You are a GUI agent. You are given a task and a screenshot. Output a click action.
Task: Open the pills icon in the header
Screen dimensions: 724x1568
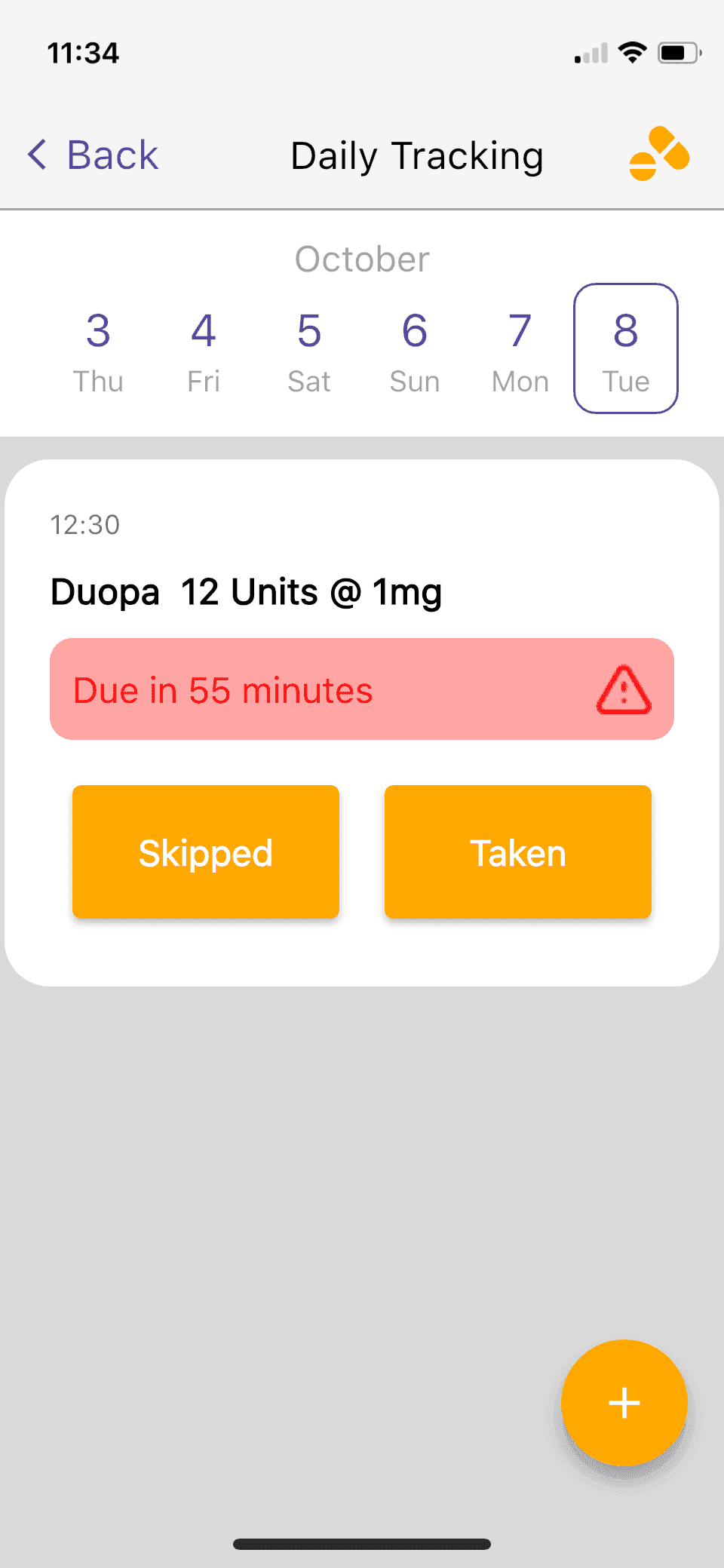click(x=658, y=154)
